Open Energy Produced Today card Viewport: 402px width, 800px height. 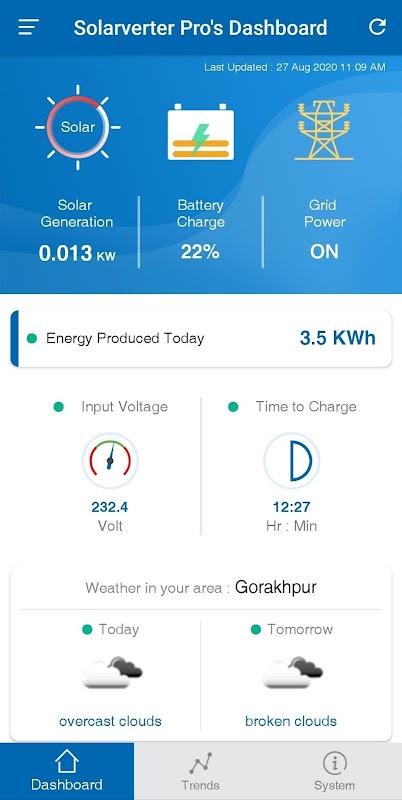pos(201,338)
